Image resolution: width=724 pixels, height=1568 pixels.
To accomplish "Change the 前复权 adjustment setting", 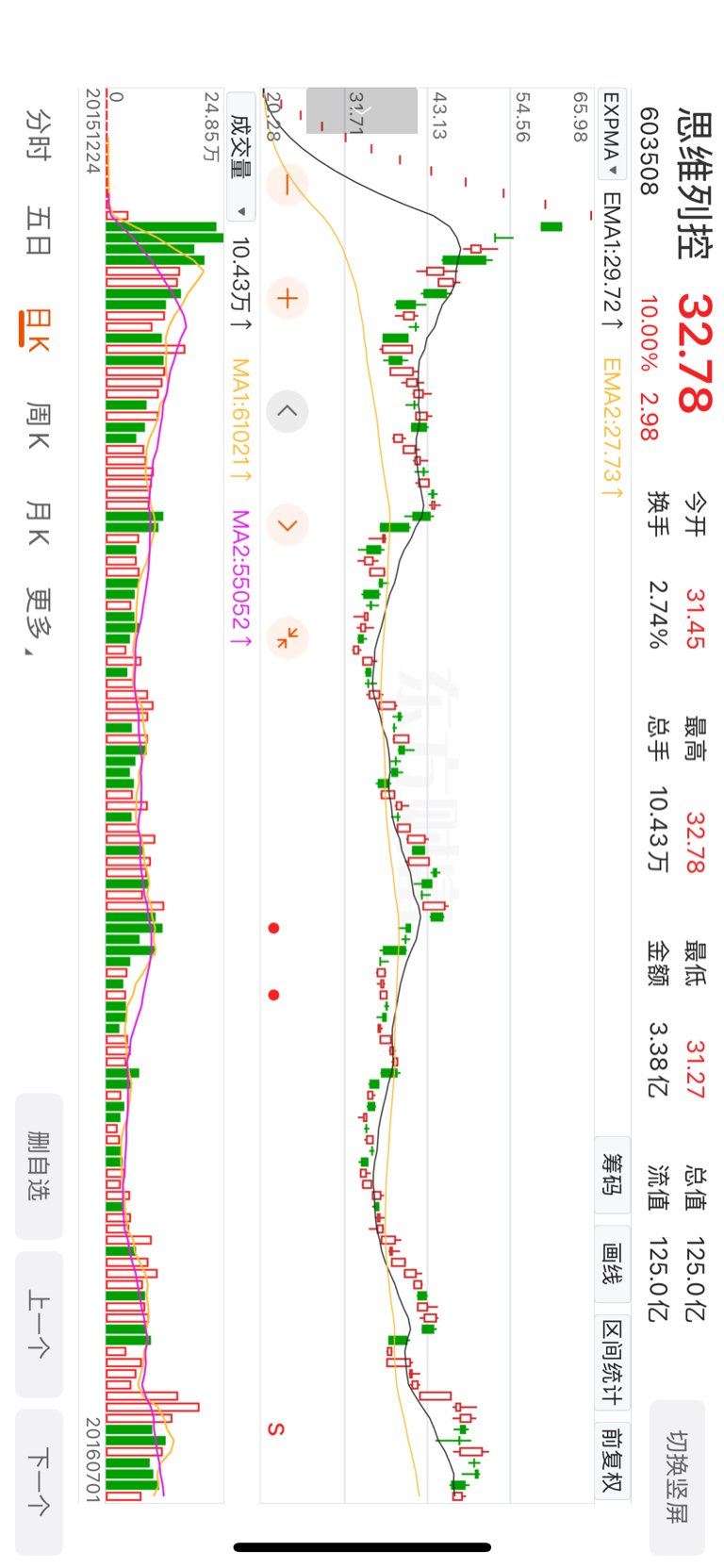I will click(x=612, y=1458).
